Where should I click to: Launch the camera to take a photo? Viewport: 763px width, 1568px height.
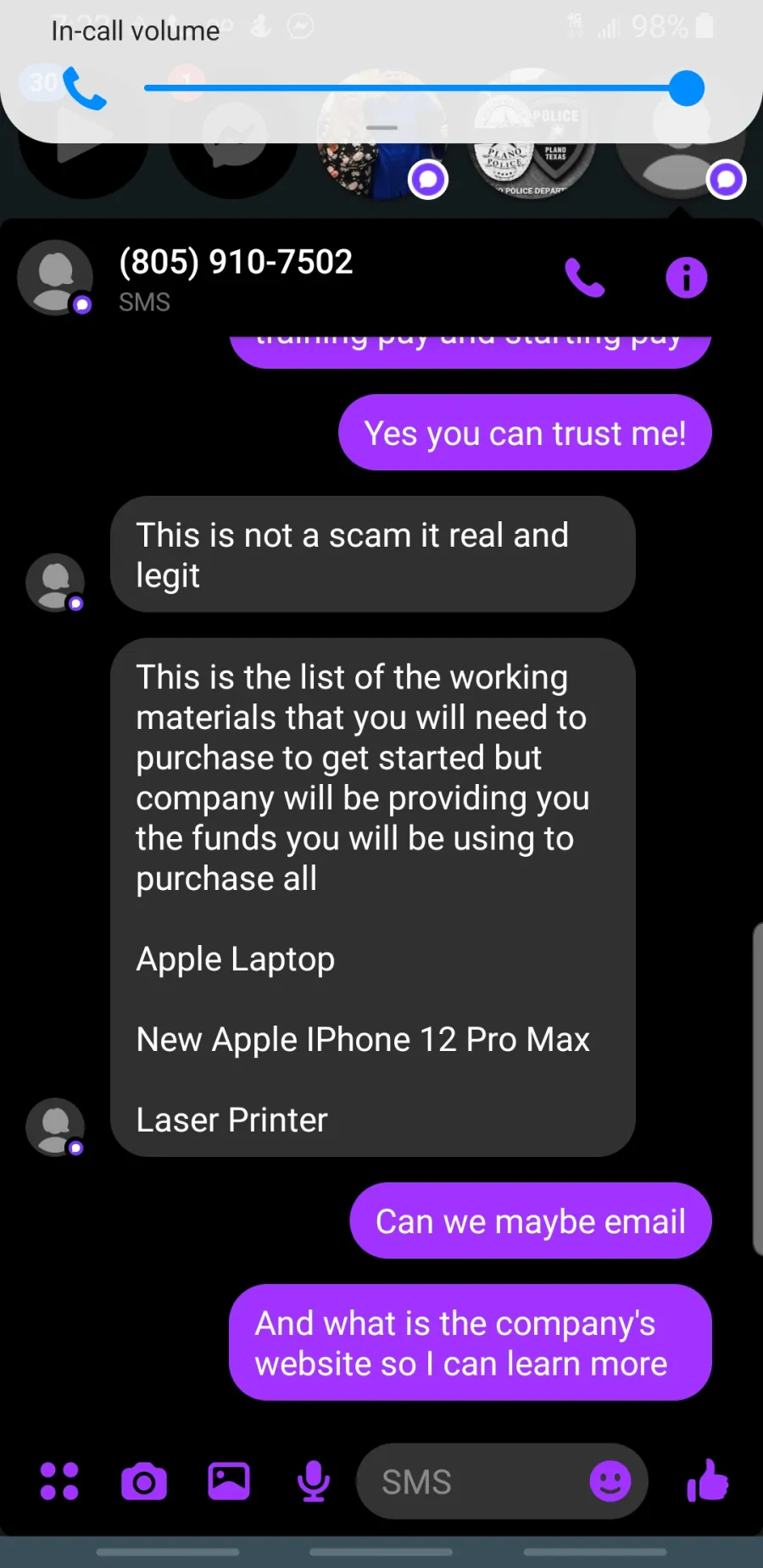(144, 1482)
